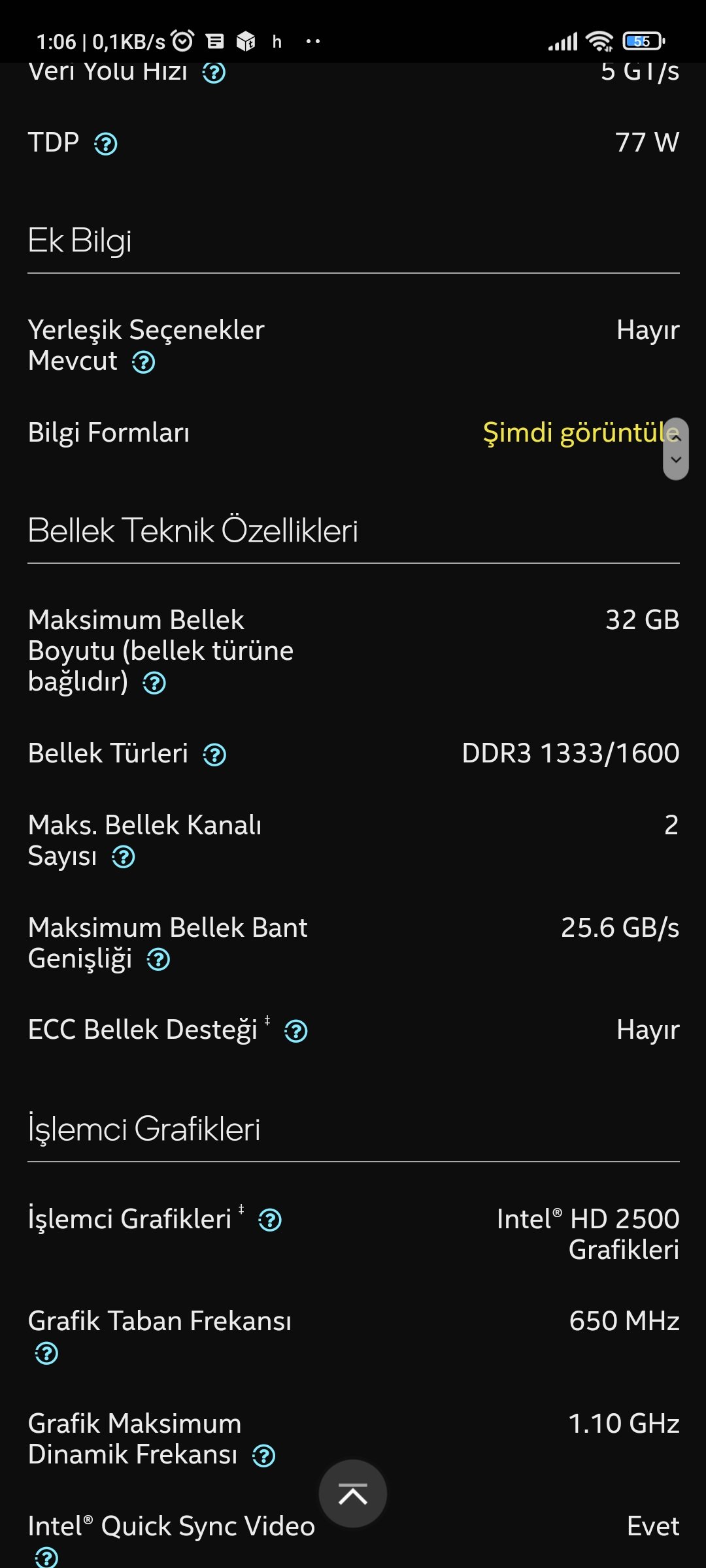Open help icon for Maksimum Bellek Boyutu

154,683
